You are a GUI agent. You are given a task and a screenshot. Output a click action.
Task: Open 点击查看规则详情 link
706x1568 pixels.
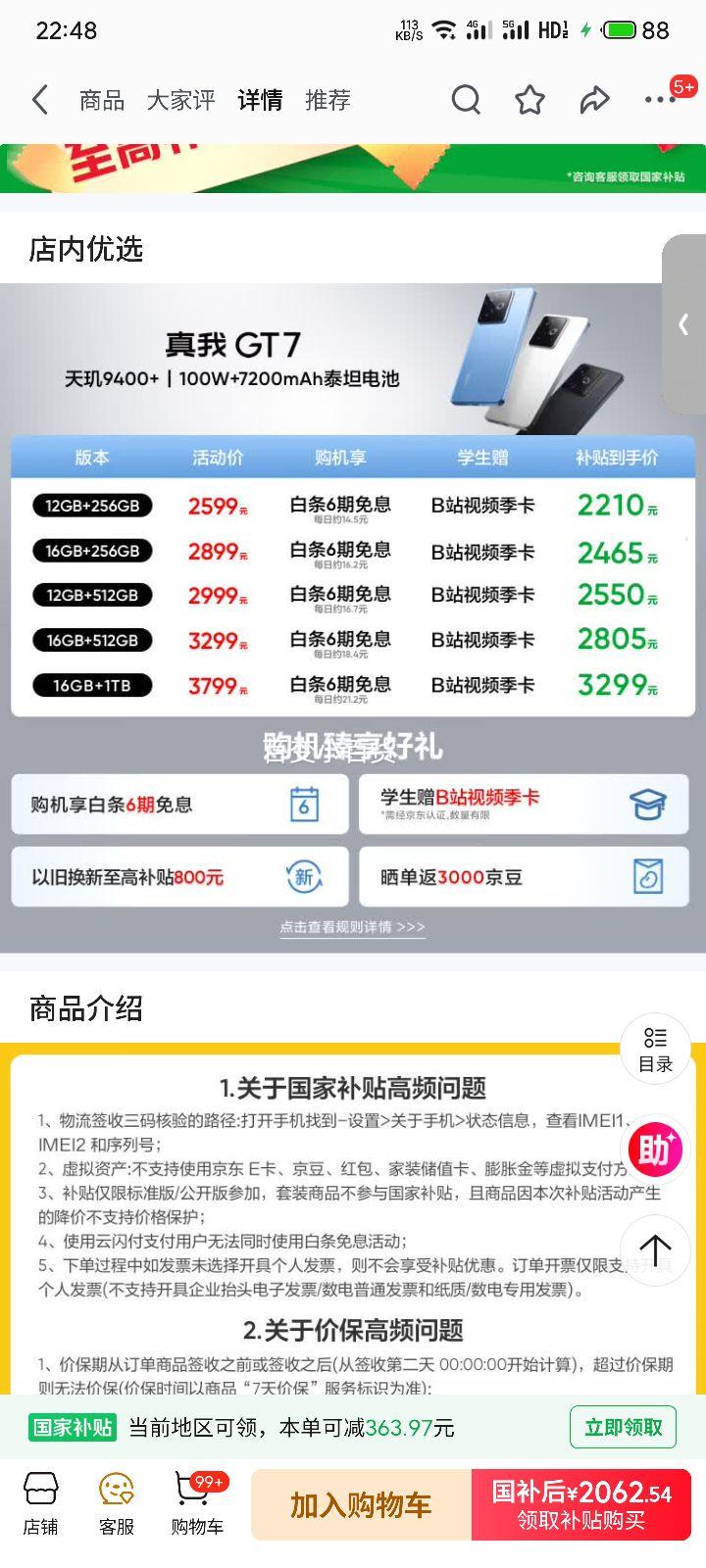352,927
